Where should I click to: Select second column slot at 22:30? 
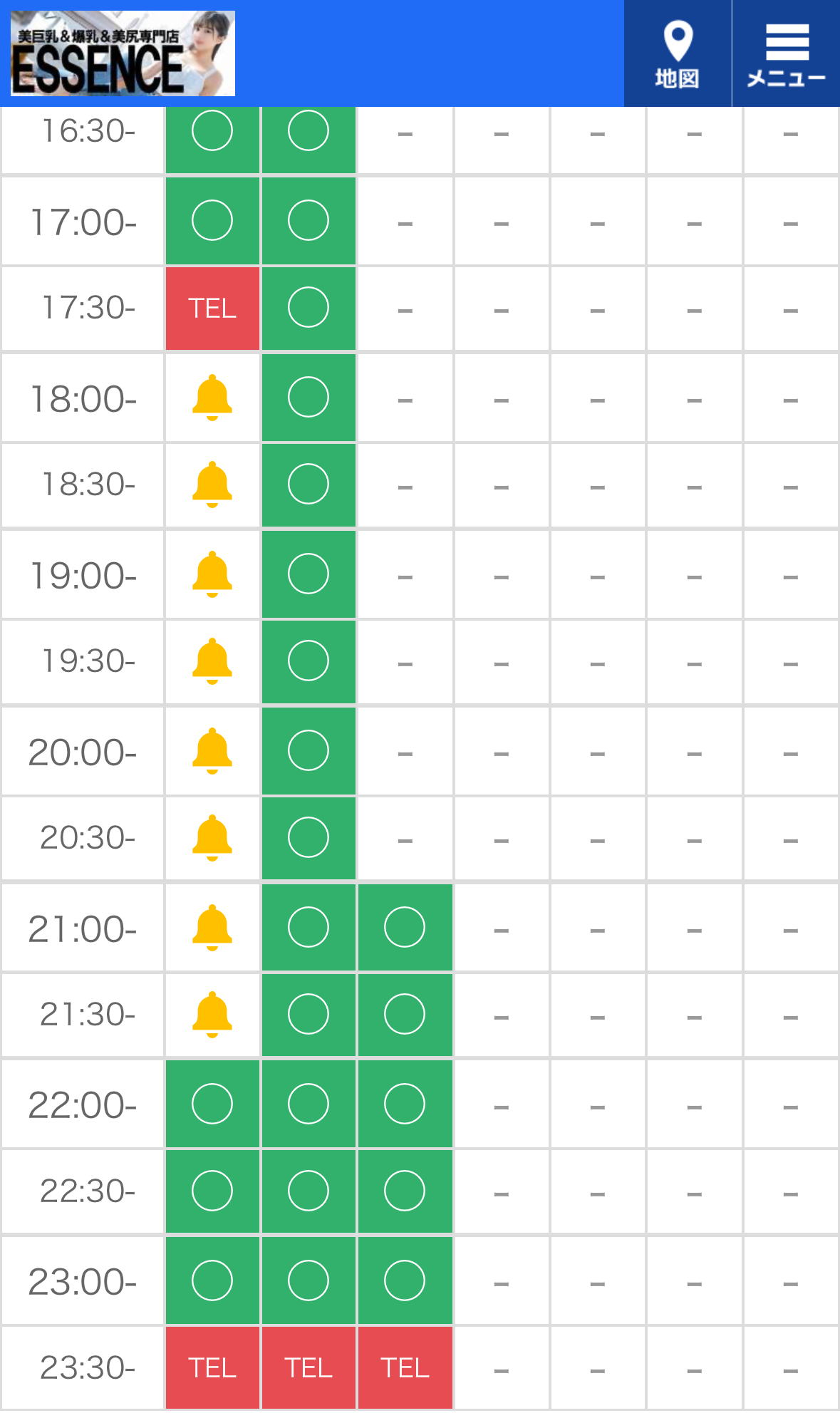tap(308, 1191)
